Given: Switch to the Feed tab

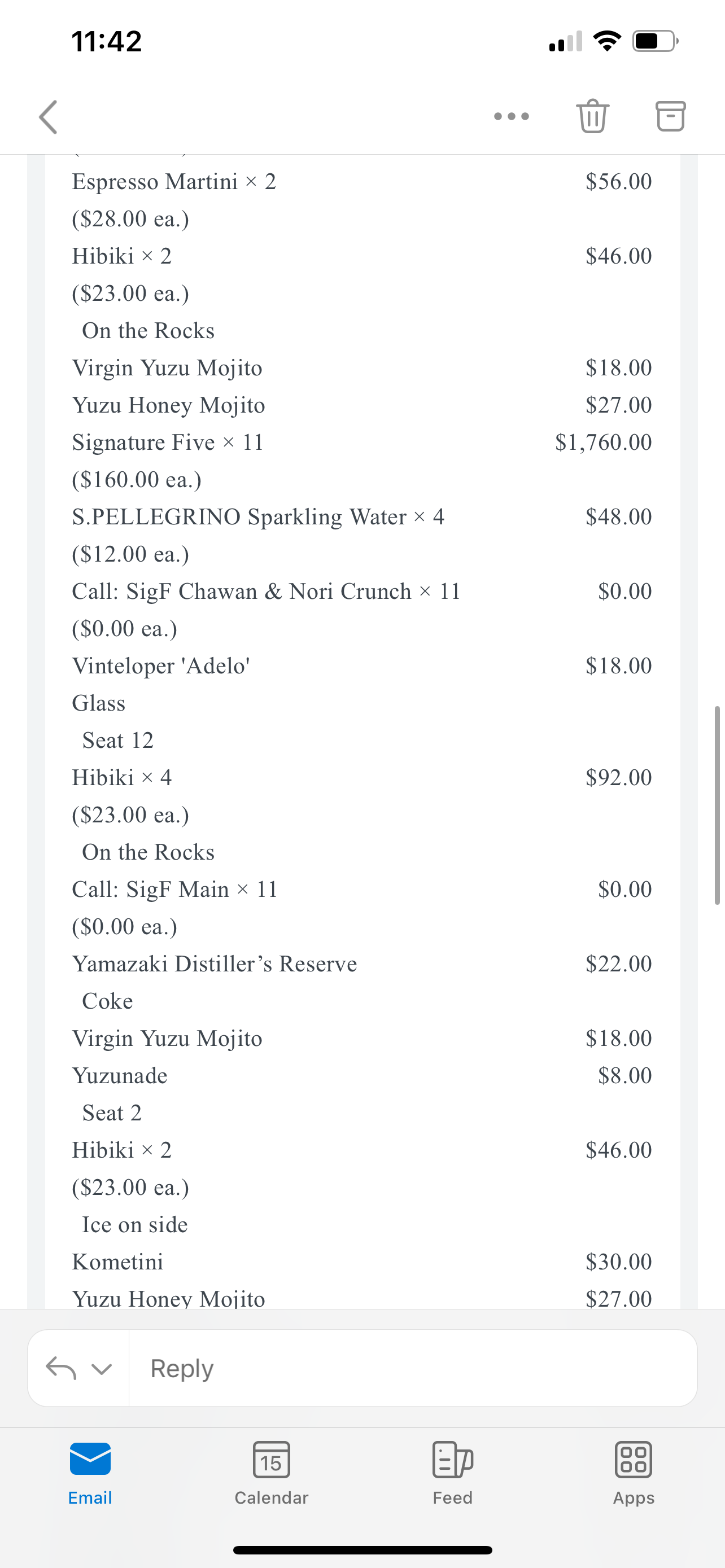Looking at the screenshot, I should 452,1472.
